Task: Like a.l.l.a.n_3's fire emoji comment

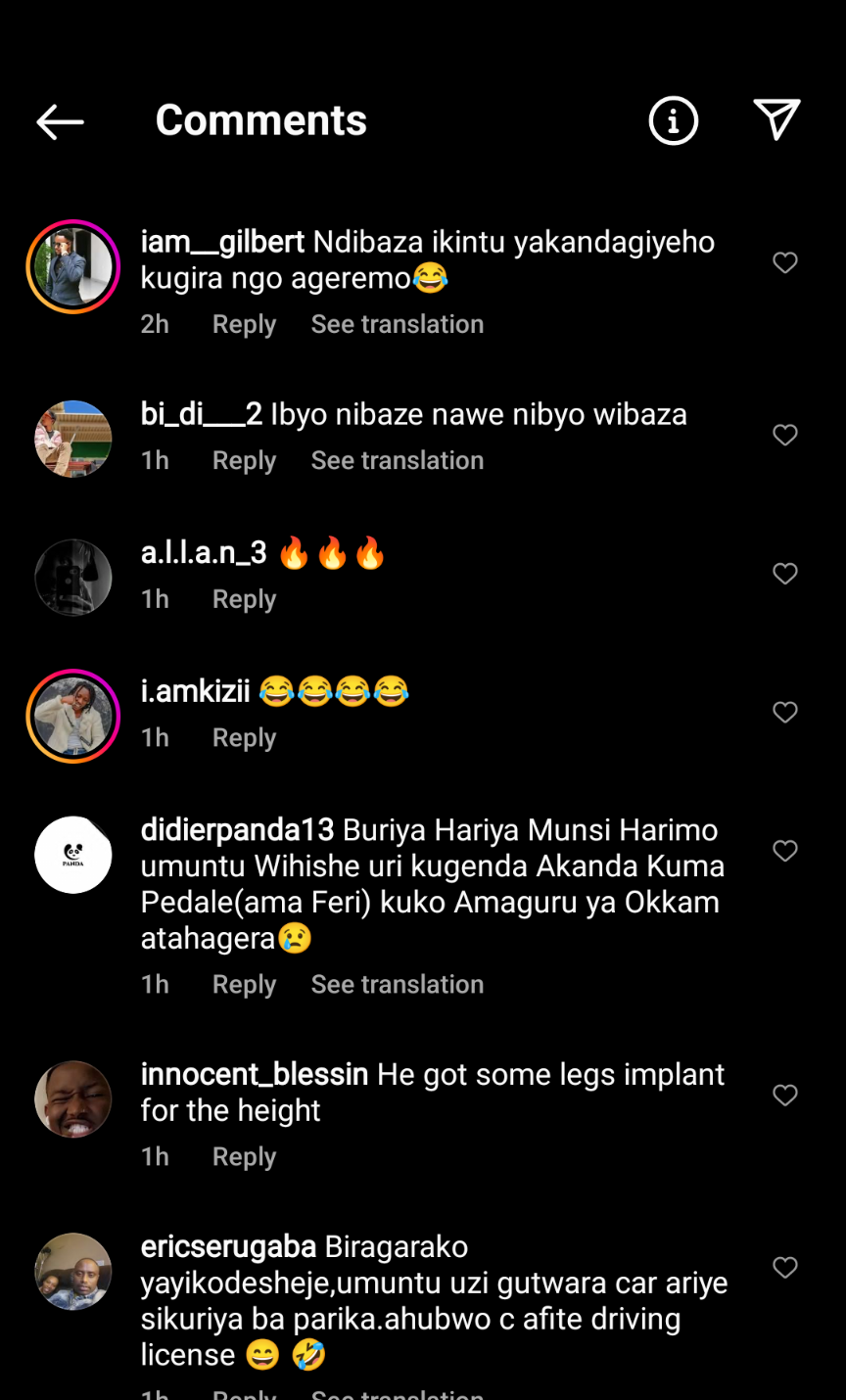Action: 785,574
